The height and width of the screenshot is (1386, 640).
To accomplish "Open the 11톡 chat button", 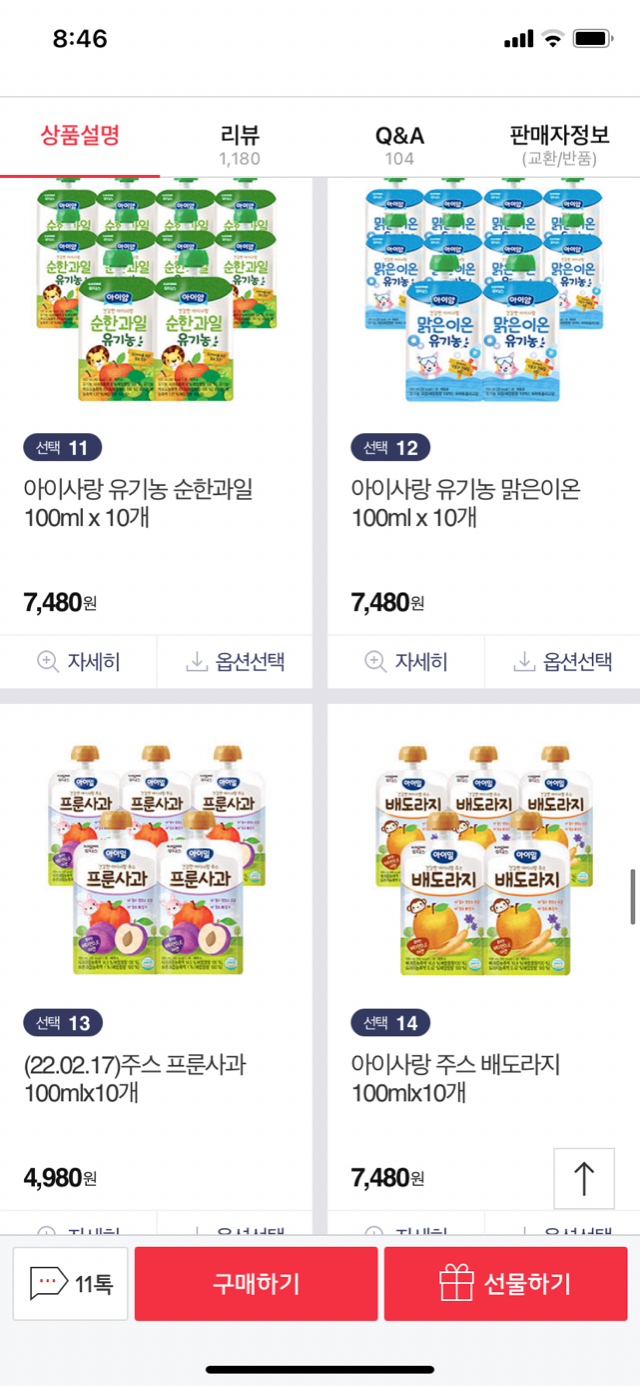I will click(x=71, y=1283).
